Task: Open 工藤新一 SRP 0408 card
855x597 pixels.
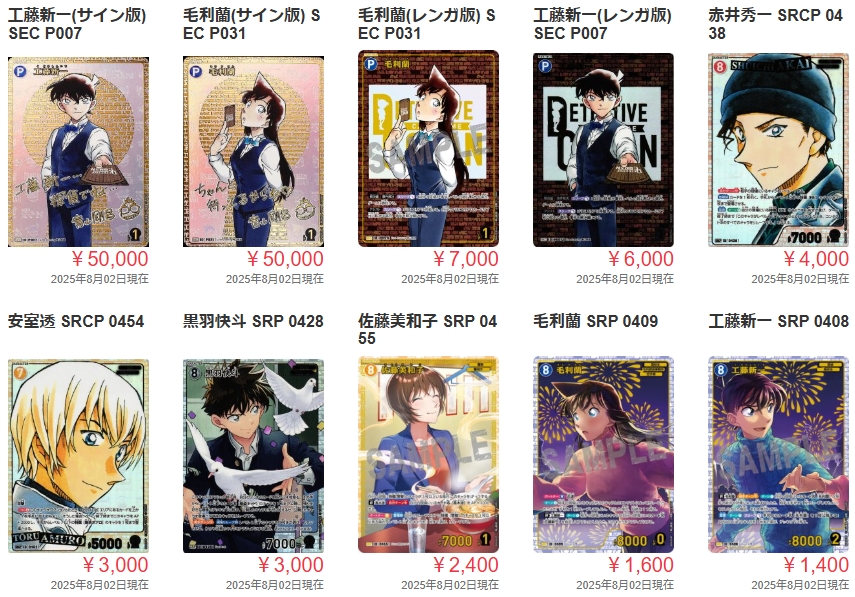Action: (778, 455)
